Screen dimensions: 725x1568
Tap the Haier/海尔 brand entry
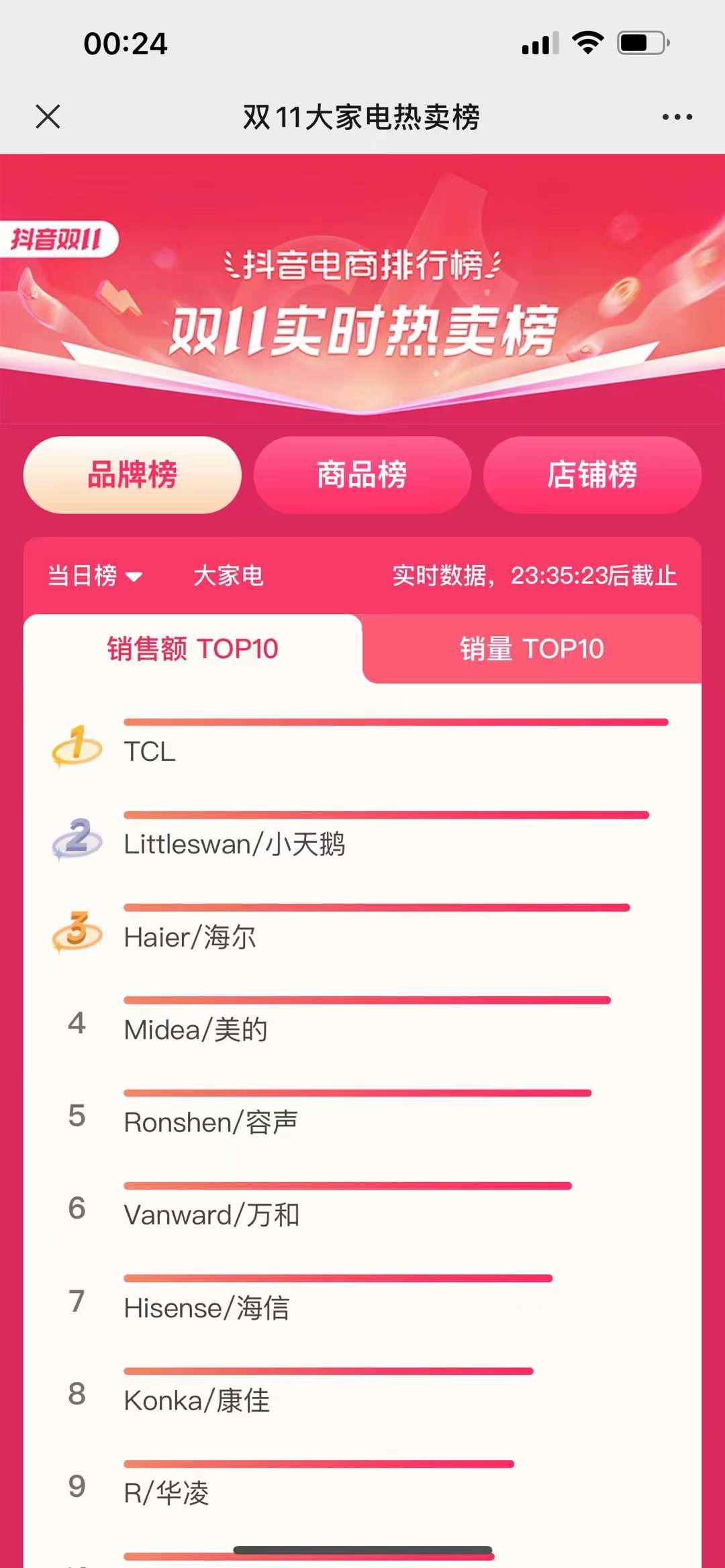tap(190, 937)
